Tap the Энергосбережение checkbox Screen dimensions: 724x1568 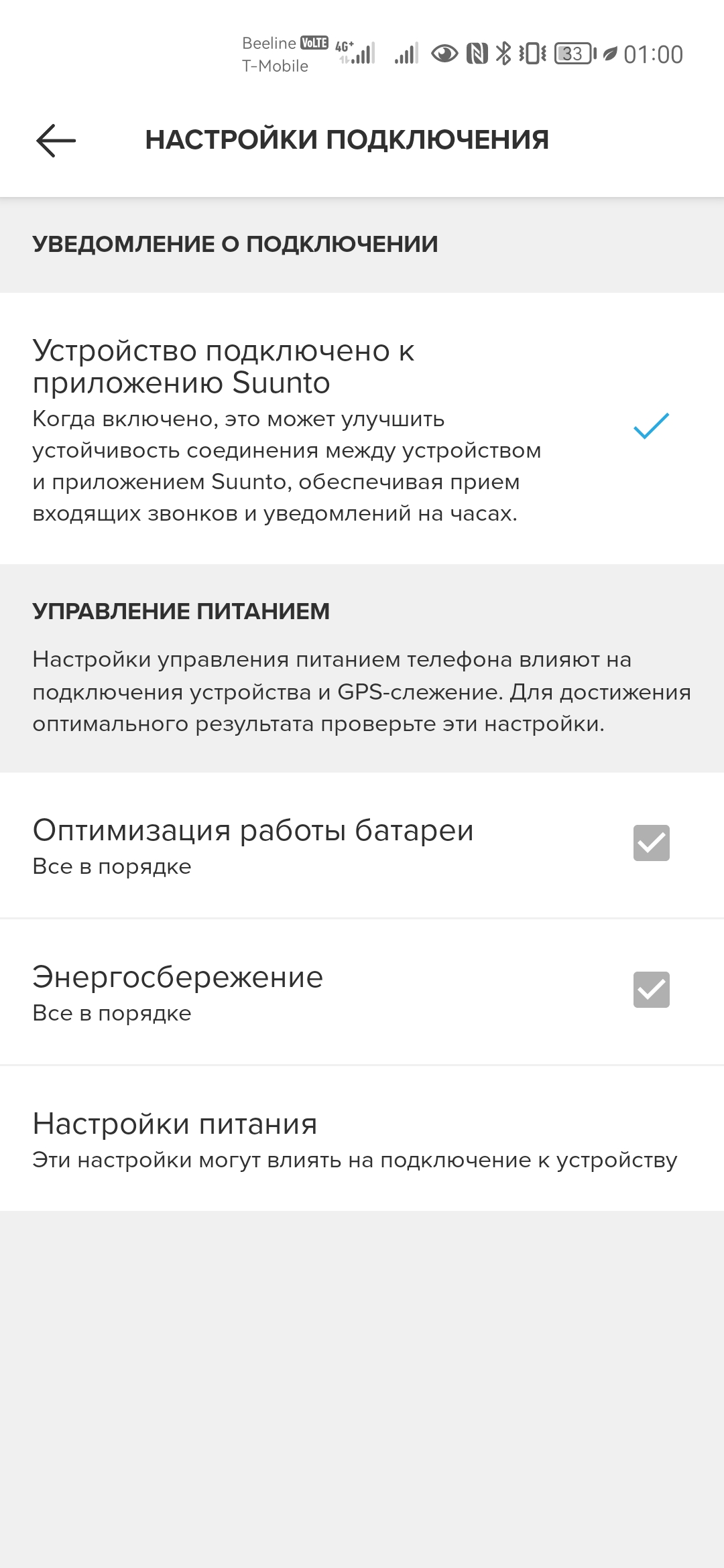tap(651, 990)
